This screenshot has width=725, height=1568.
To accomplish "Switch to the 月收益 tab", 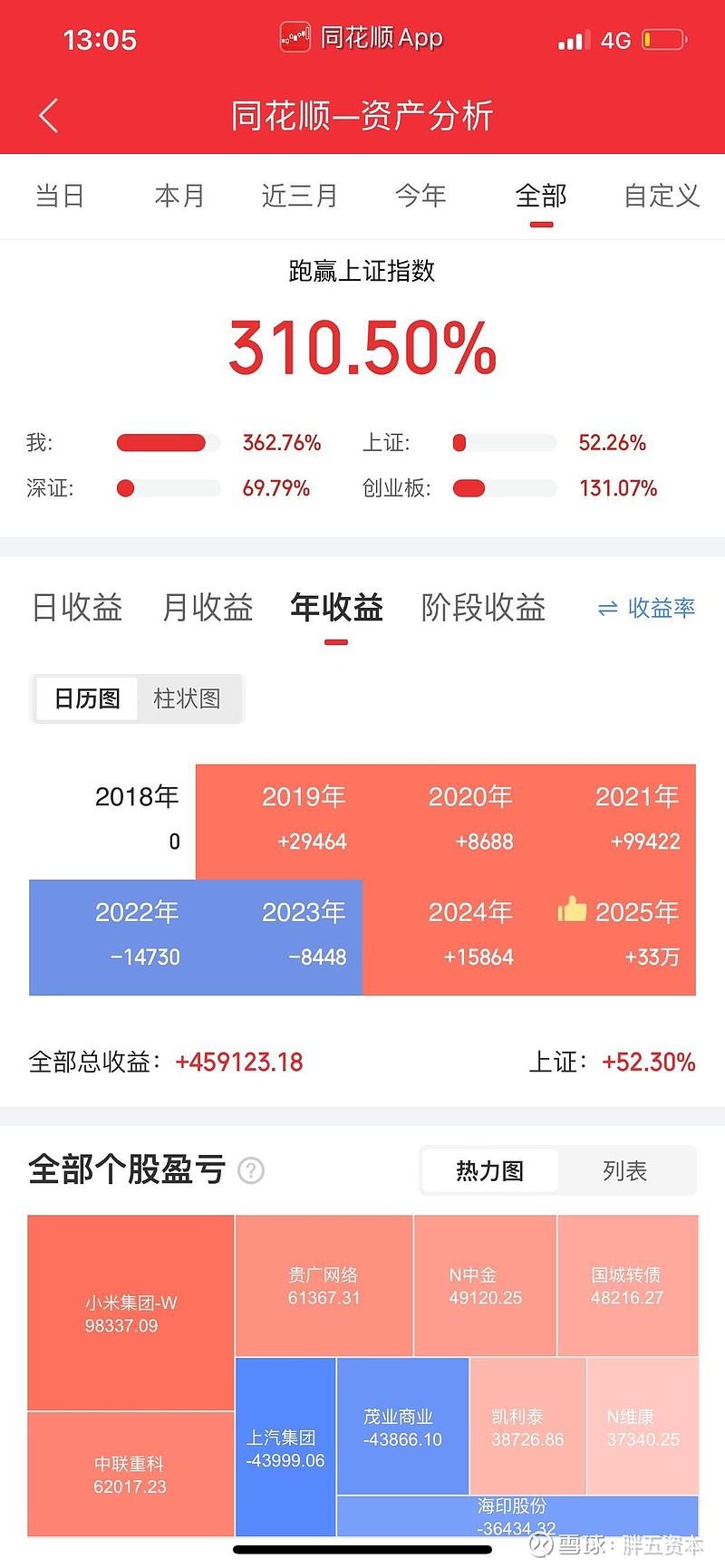I will pos(207,608).
